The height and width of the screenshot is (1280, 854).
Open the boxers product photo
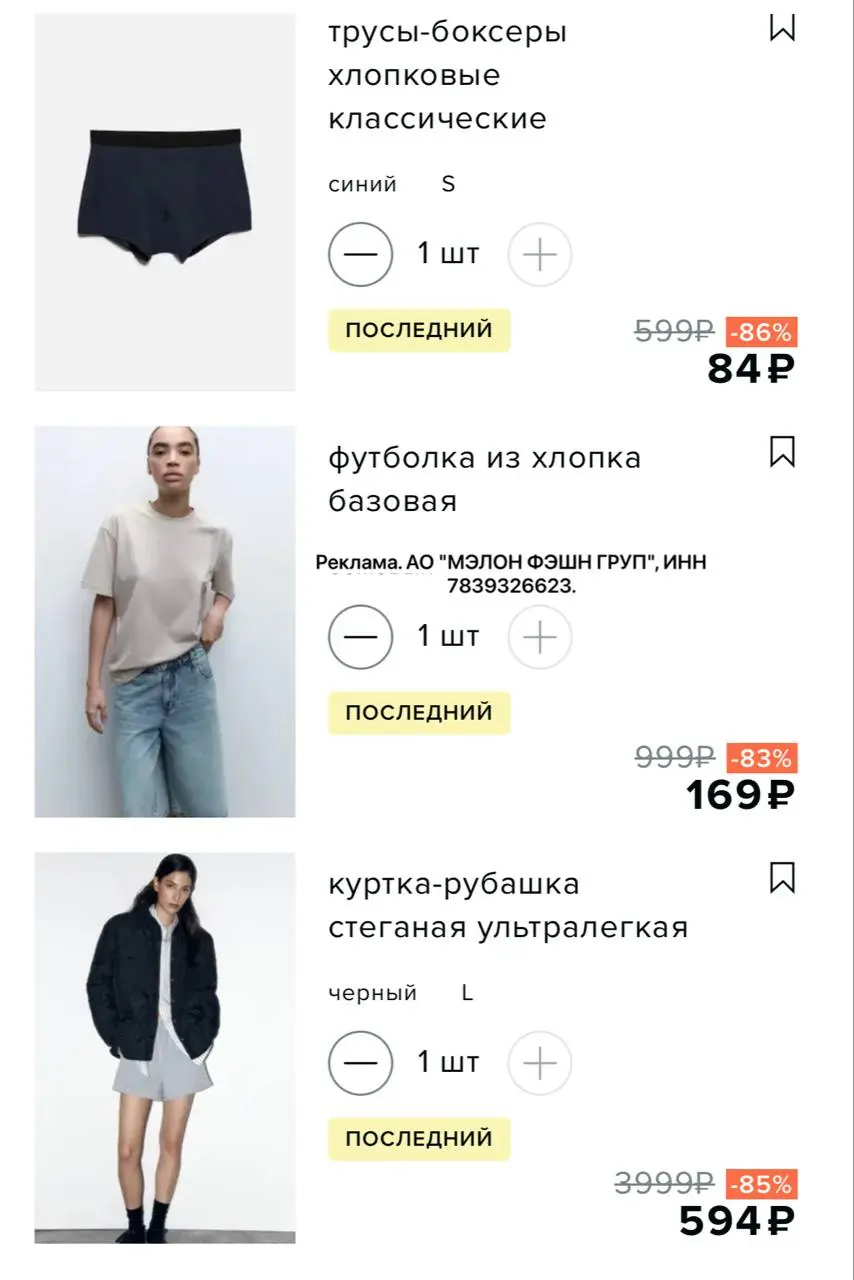coord(165,200)
